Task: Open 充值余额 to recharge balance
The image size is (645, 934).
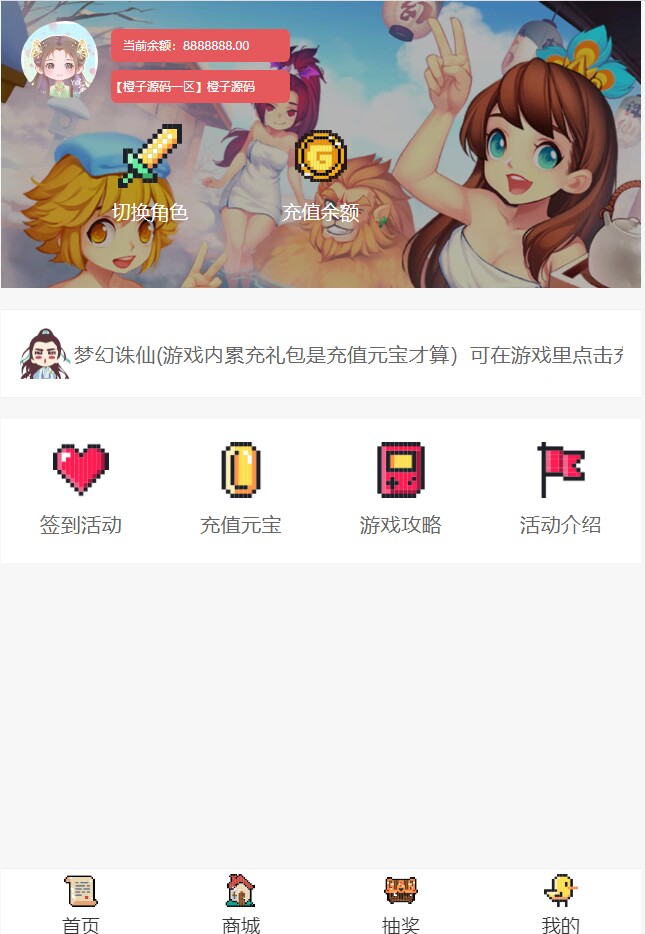Action: 320,174
